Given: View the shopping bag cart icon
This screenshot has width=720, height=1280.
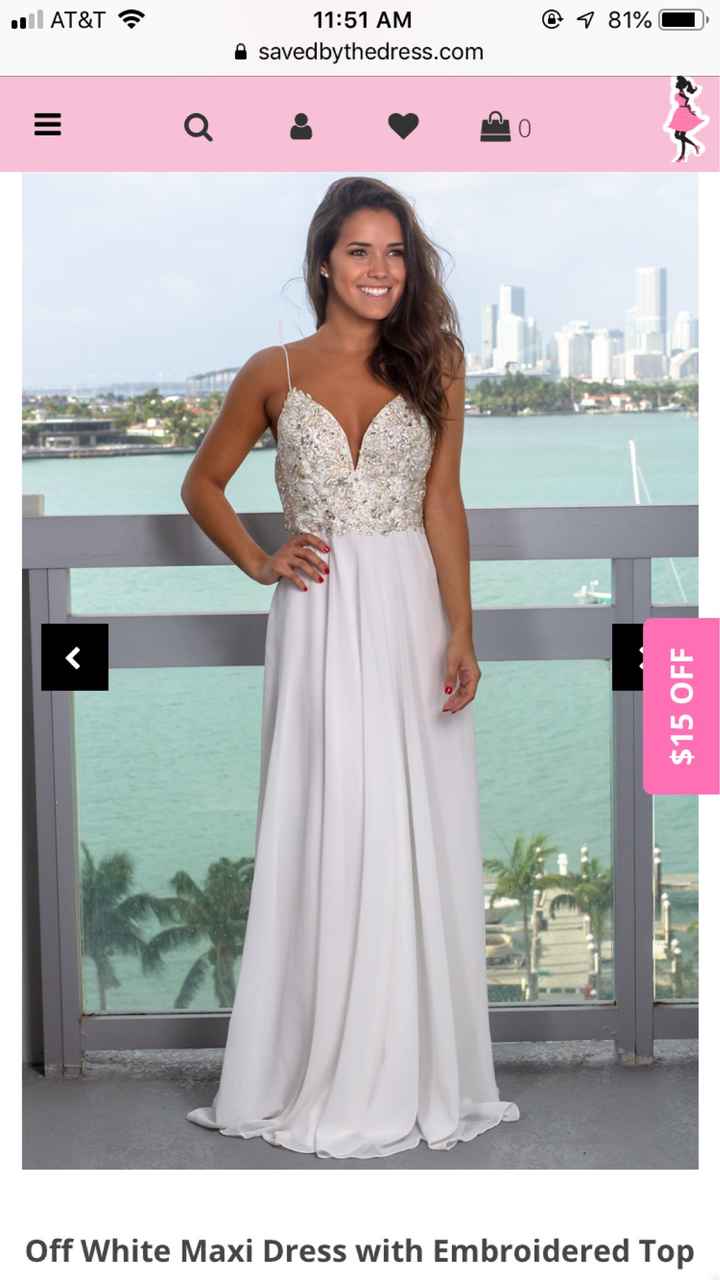Looking at the screenshot, I should pos(495,126).
